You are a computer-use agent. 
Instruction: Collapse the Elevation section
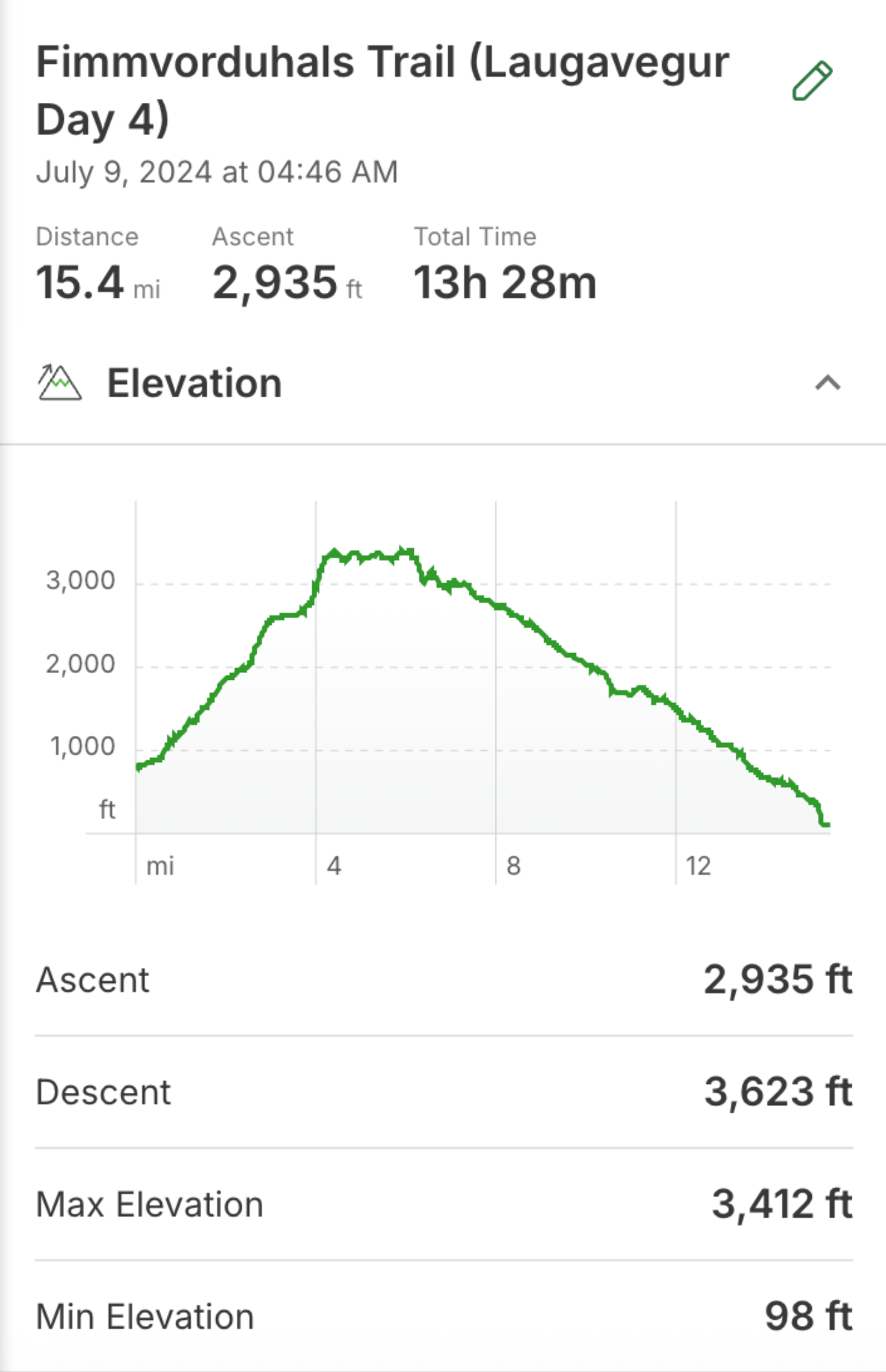(x=828, y=383)
